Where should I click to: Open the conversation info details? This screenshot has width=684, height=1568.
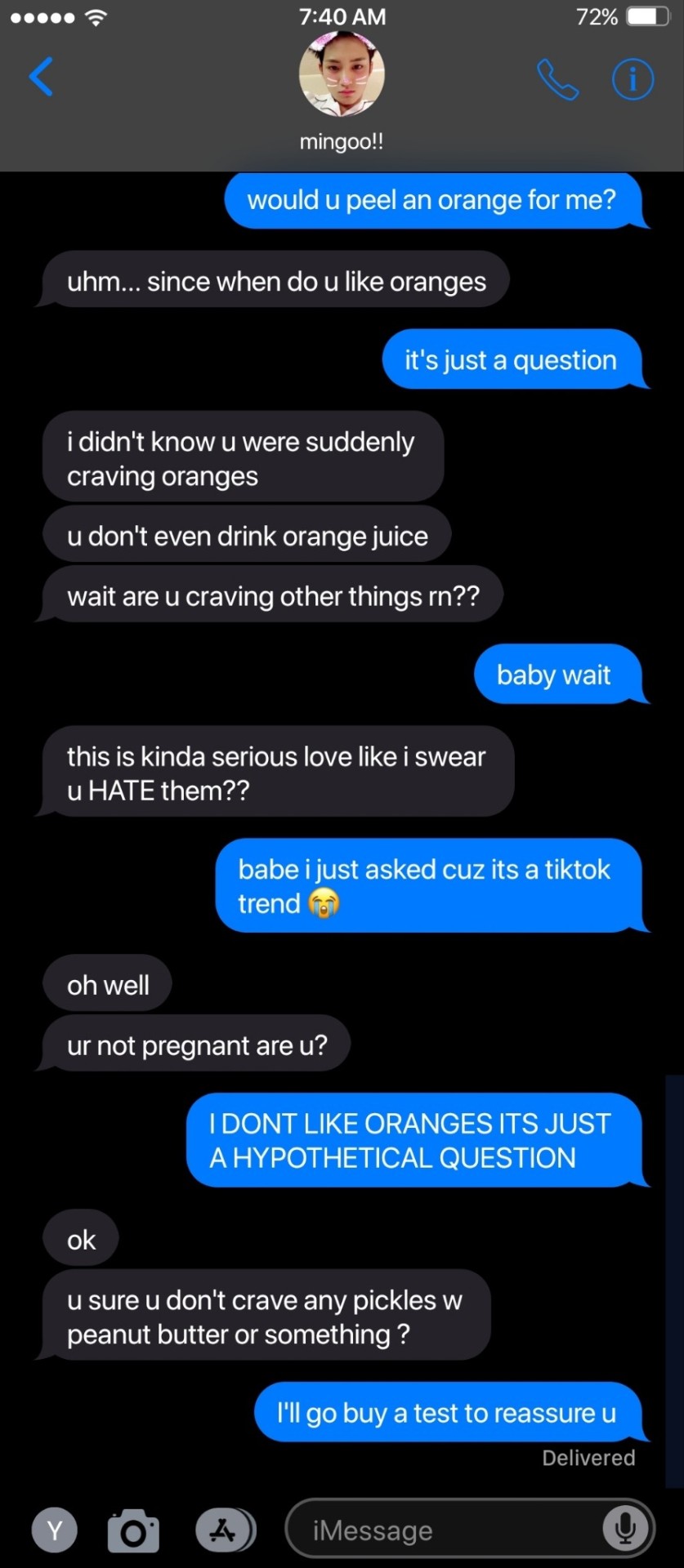point(633,79)
